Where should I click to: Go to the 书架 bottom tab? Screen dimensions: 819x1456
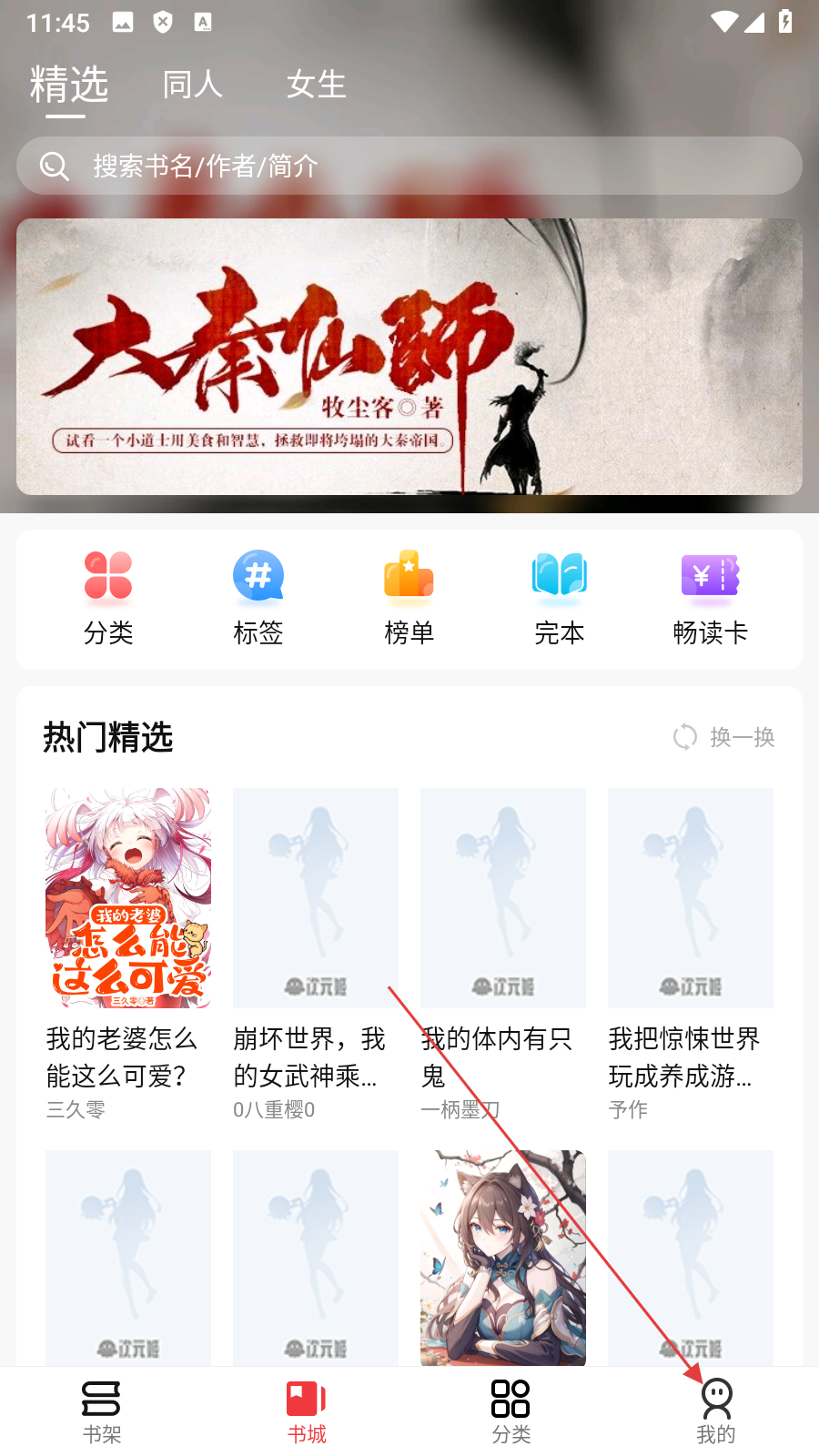point(102,1411)
